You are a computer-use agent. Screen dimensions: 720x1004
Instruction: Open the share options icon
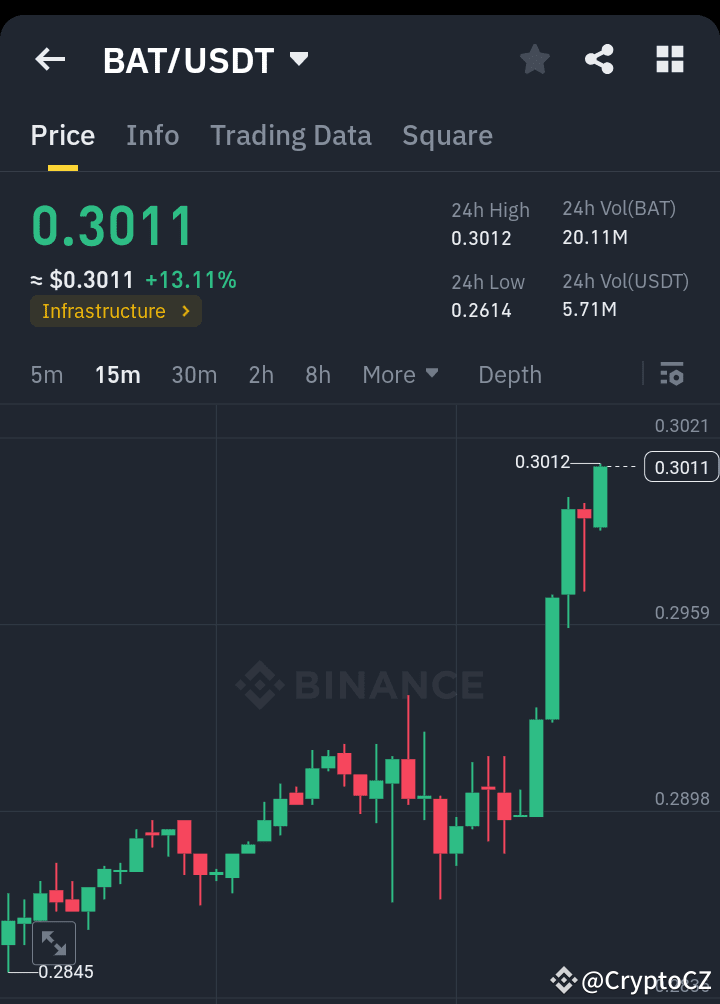[x=599, y=59]
